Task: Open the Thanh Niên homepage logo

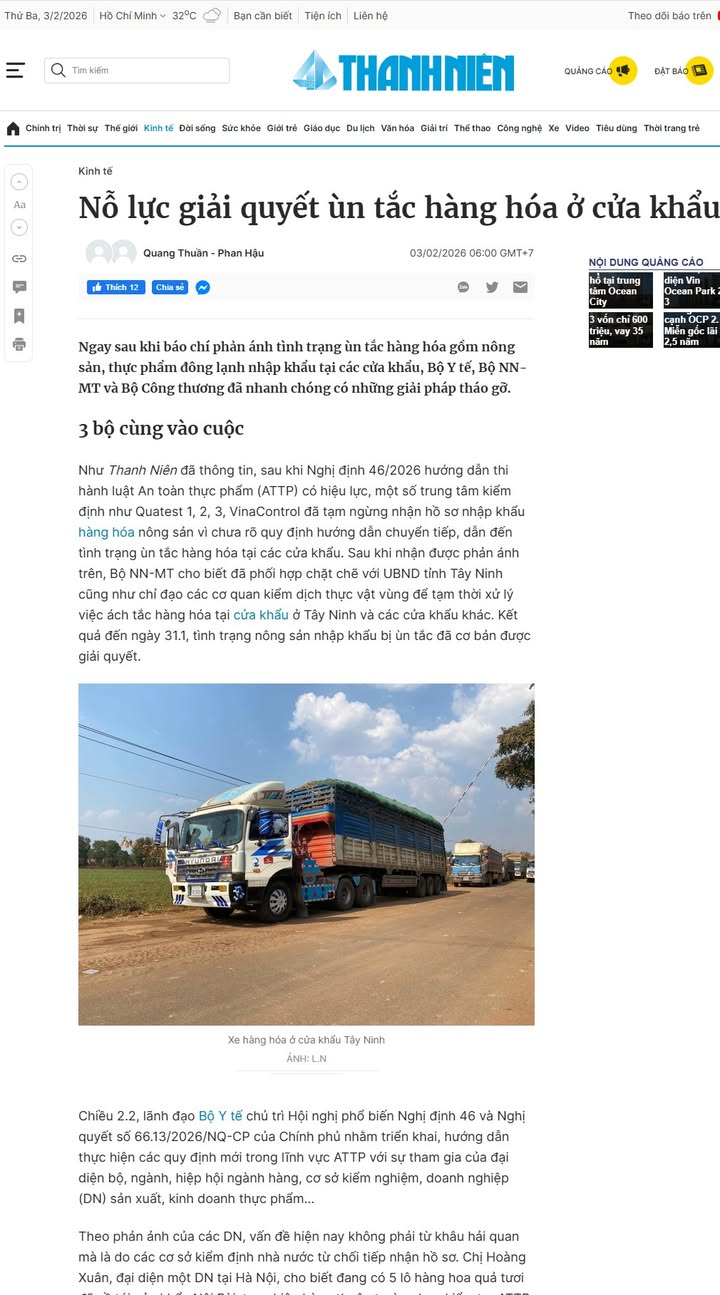Action: 403,71
